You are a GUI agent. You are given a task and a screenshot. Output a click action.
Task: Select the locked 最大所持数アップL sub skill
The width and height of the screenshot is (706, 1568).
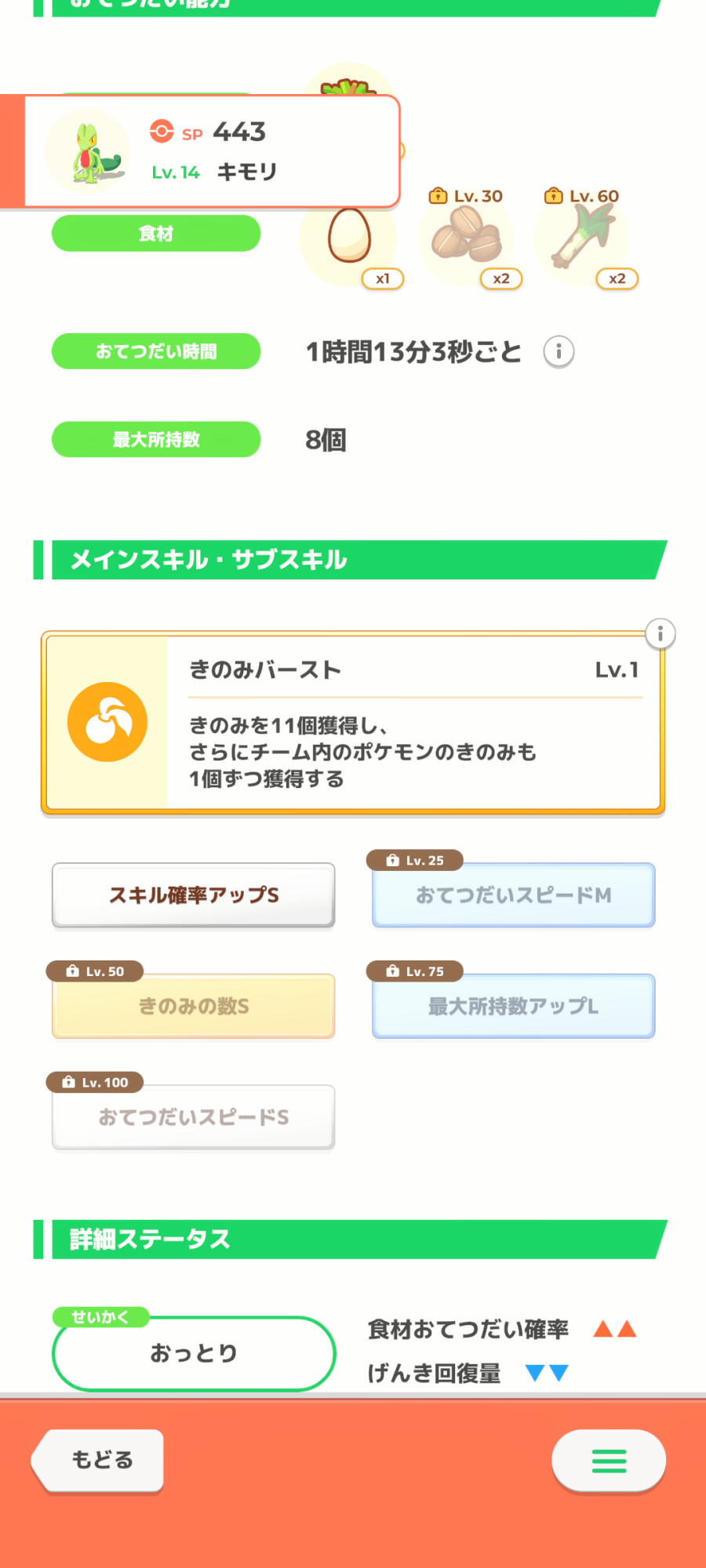point(514,1006)
